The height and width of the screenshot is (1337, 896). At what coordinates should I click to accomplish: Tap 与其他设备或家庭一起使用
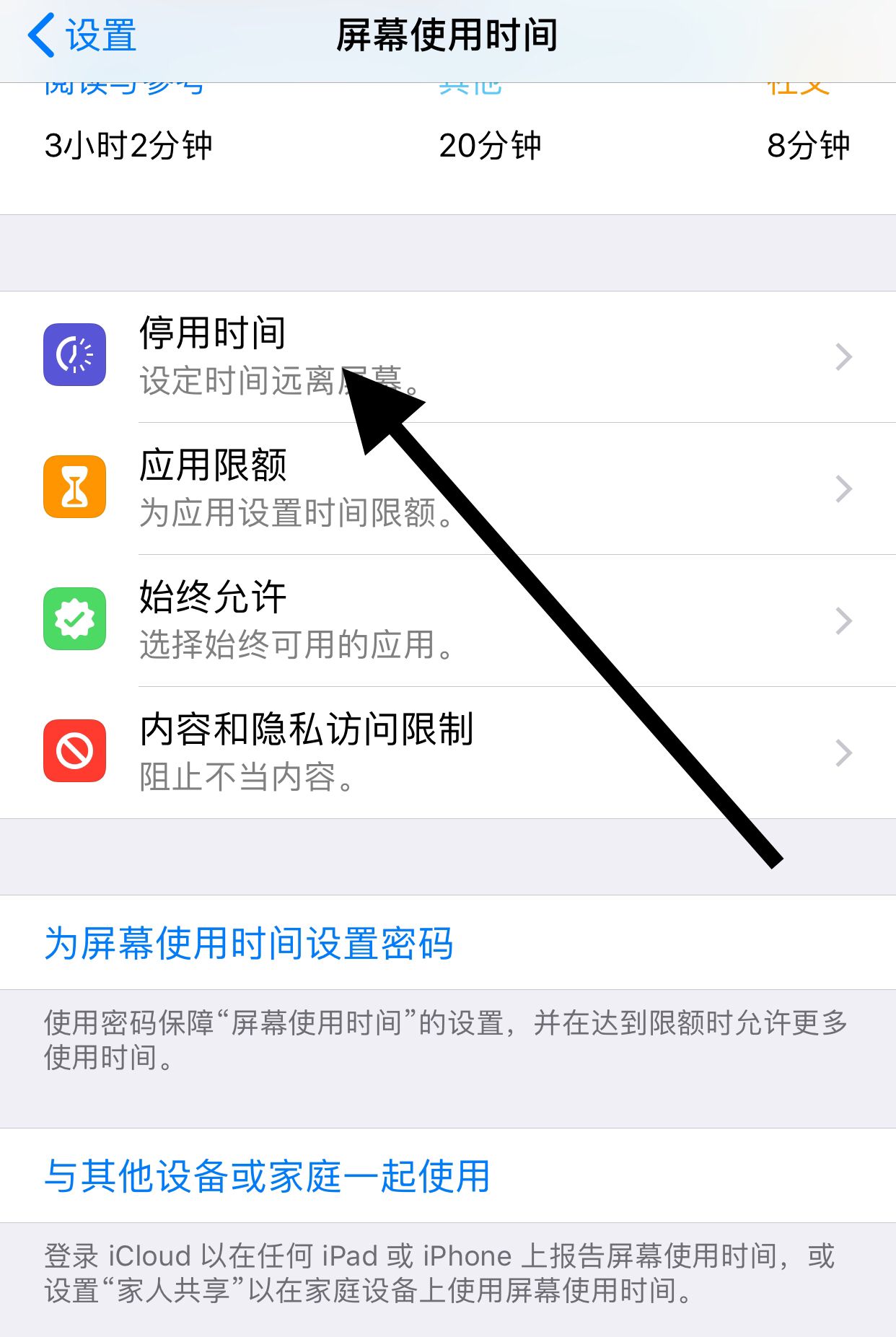click(x=267, y=1176)
